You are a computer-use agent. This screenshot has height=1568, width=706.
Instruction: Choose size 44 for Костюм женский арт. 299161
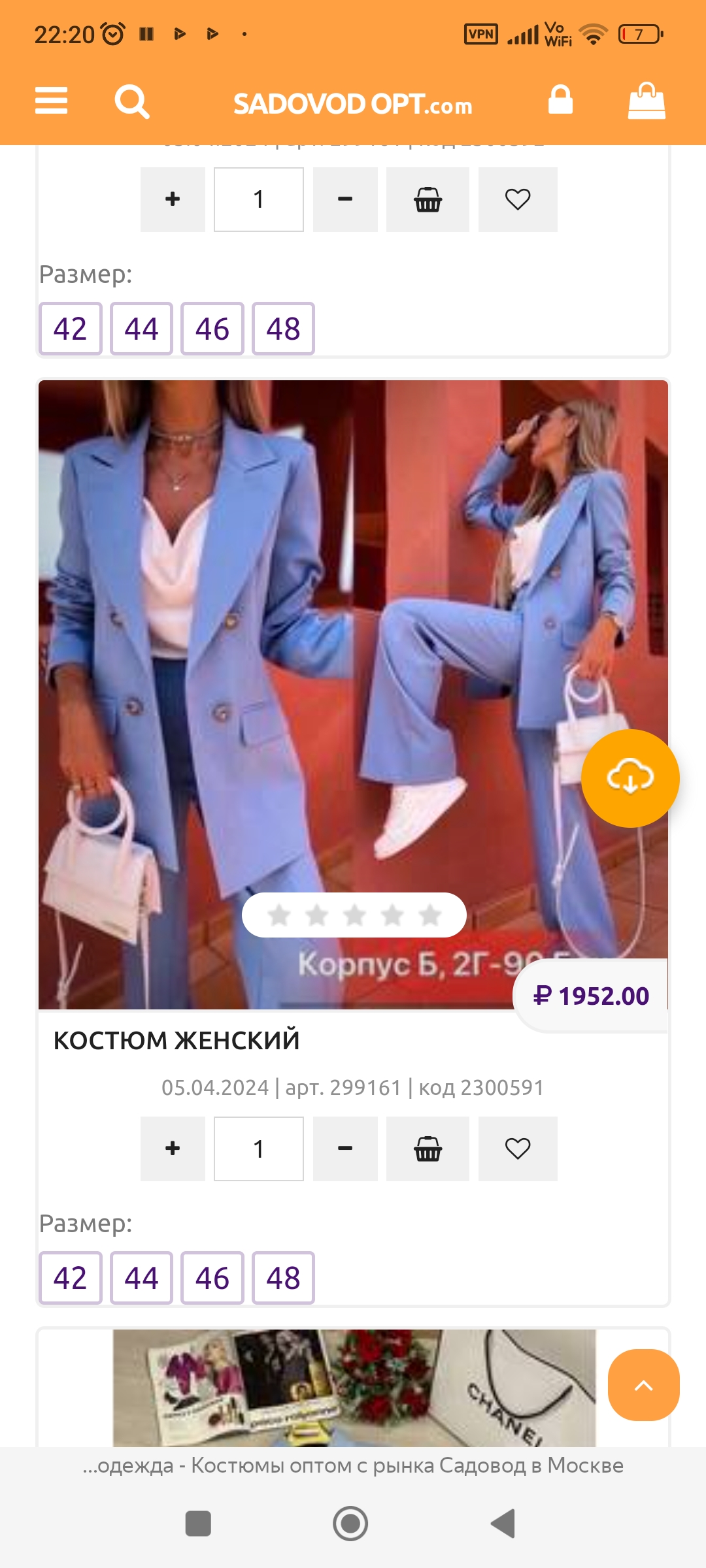point(141,1278)
